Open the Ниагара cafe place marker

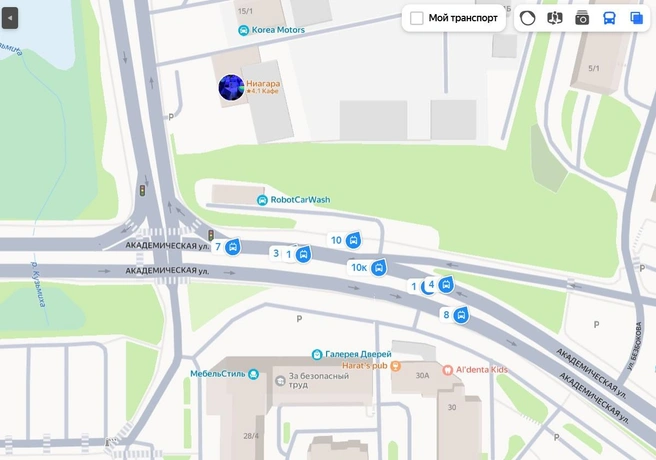(231, 87)
